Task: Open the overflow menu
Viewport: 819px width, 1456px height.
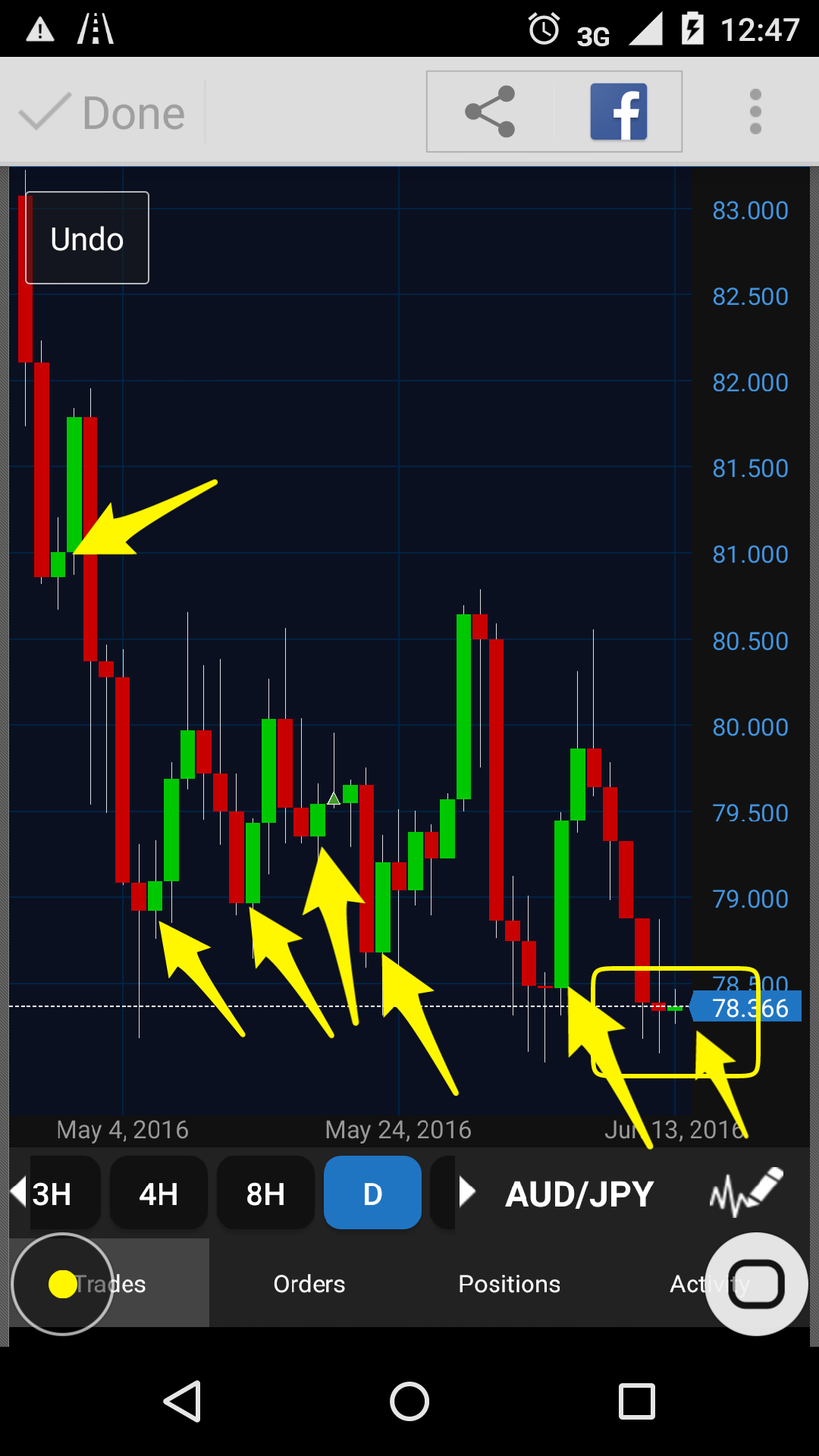Action: tap(755, 112)
